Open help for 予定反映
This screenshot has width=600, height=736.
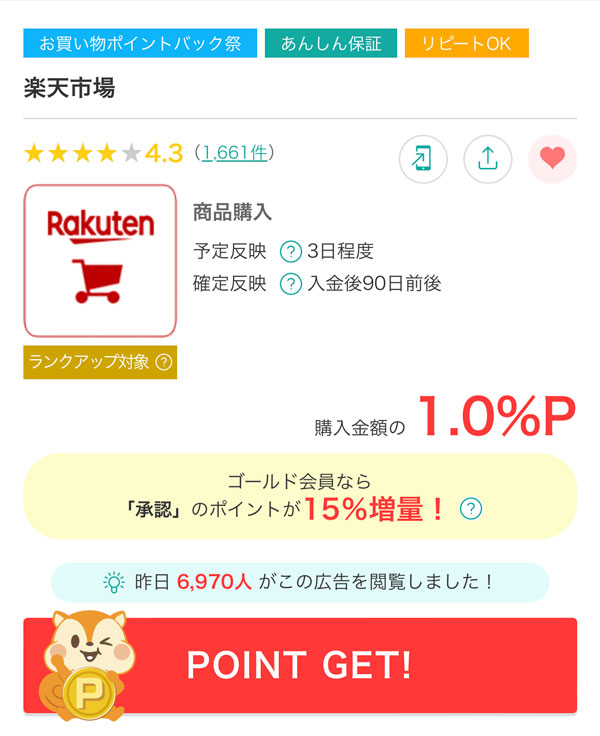click(x=290, y=251)
